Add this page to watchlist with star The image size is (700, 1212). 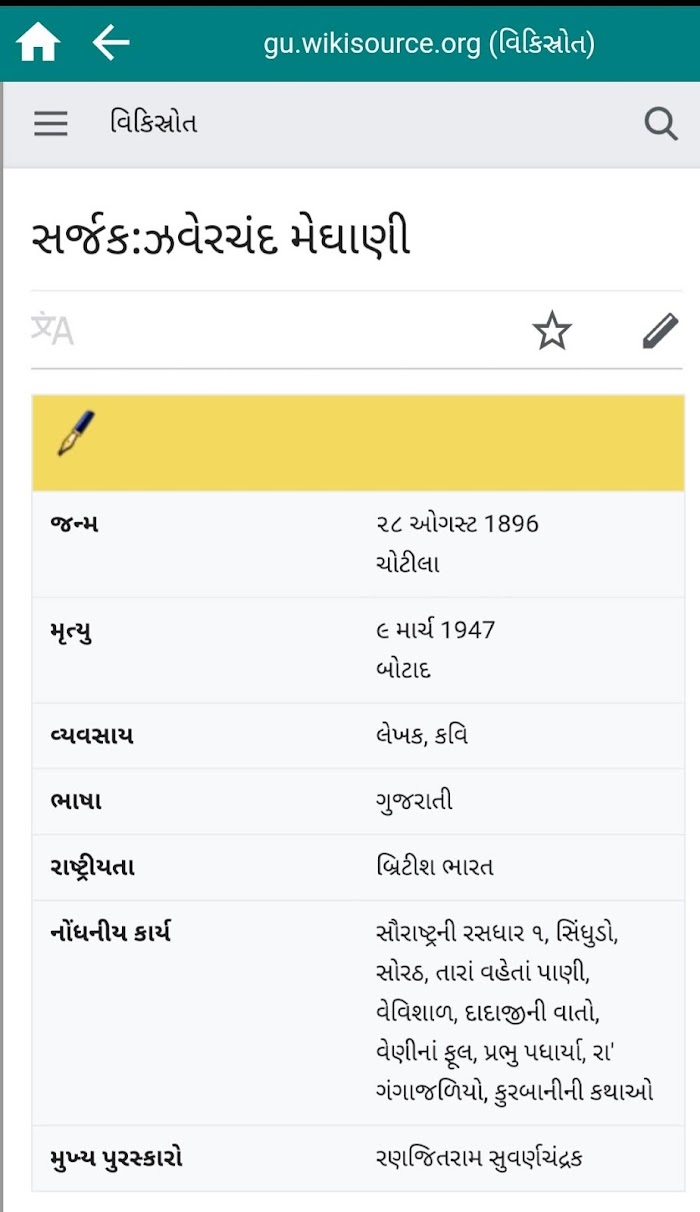(x=552, y=330)
